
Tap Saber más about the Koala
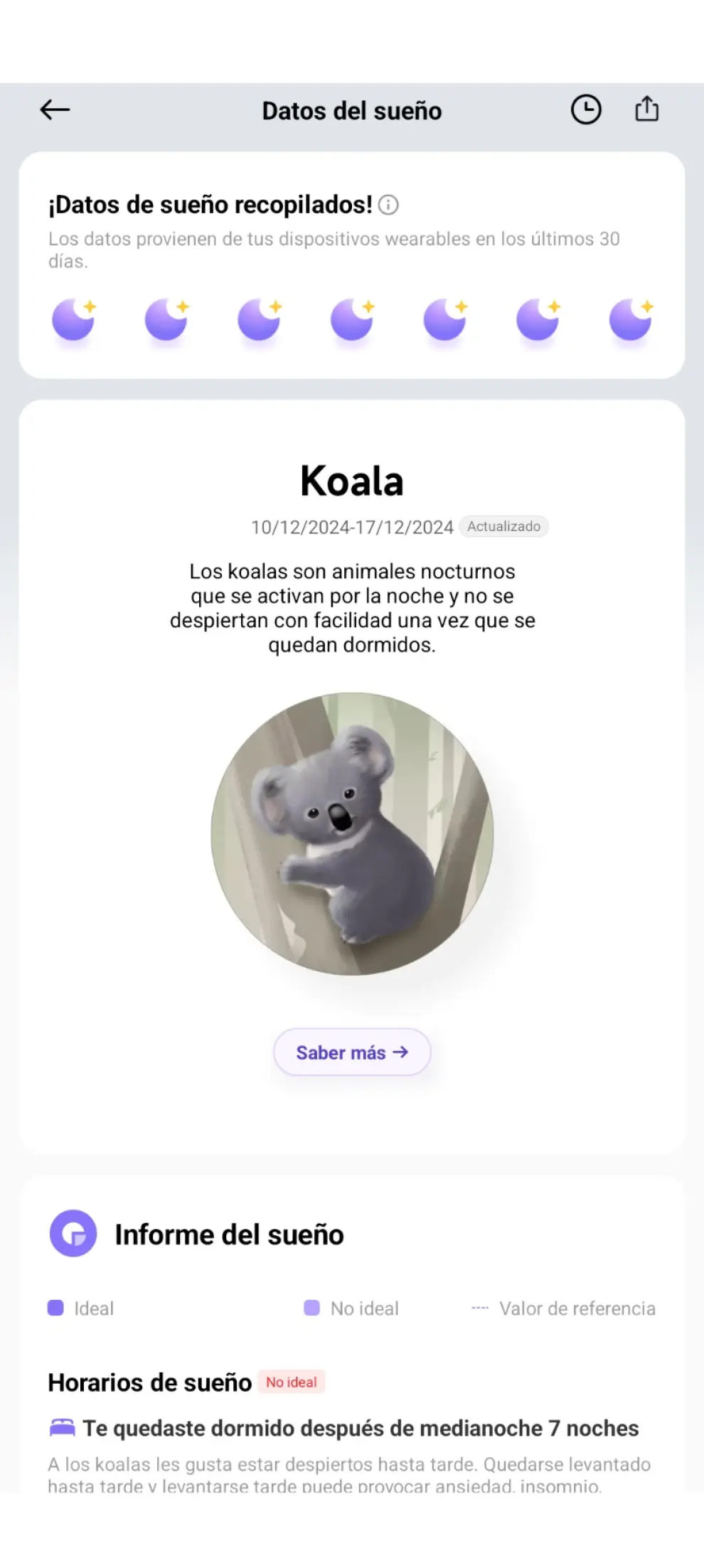point(352,1052)
